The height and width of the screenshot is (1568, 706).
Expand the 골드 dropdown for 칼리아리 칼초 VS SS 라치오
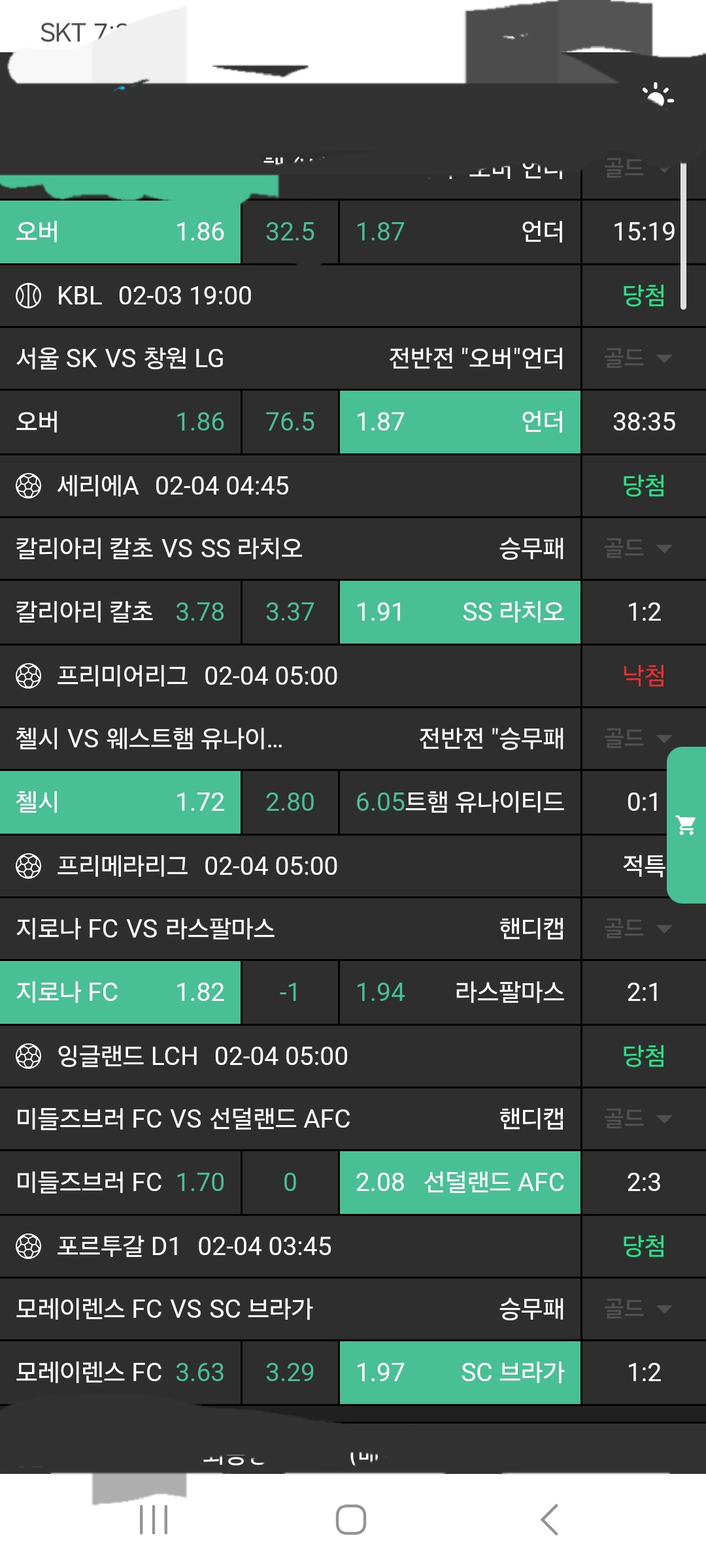(637, 548)
